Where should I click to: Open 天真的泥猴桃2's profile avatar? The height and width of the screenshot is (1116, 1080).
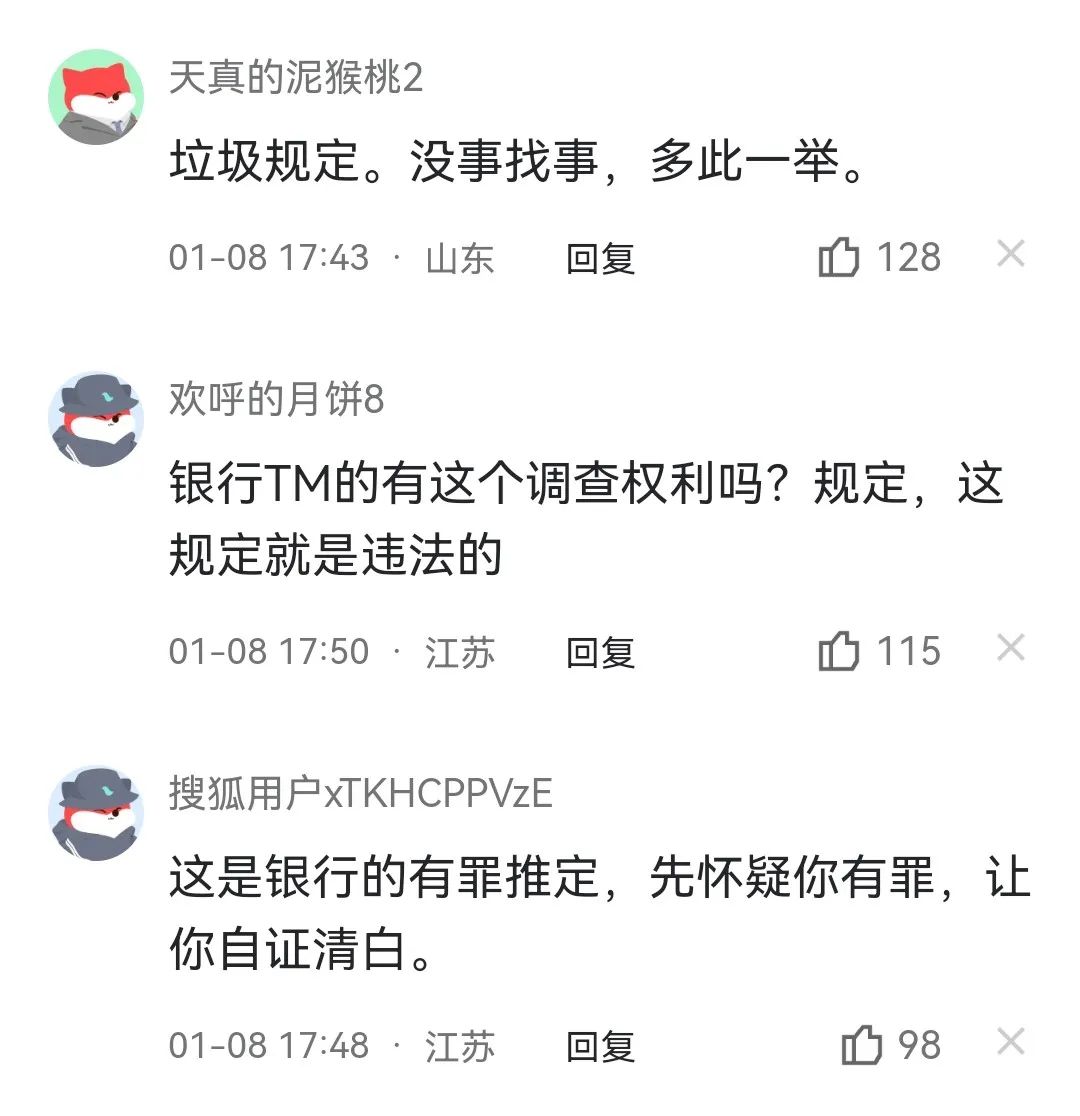point(96,96)
